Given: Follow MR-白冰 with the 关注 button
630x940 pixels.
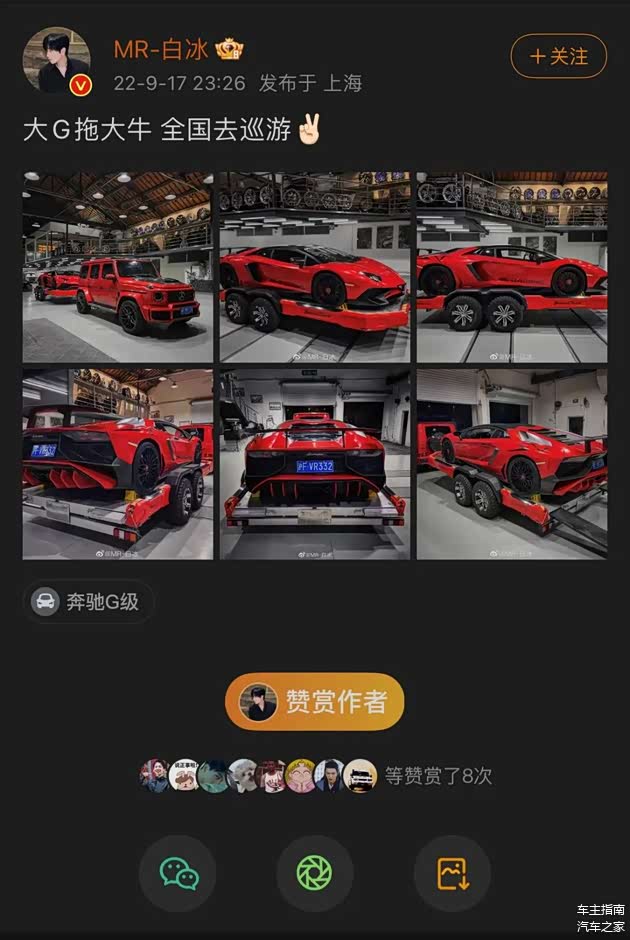Looking at the screenshot, I should point(558,56).
